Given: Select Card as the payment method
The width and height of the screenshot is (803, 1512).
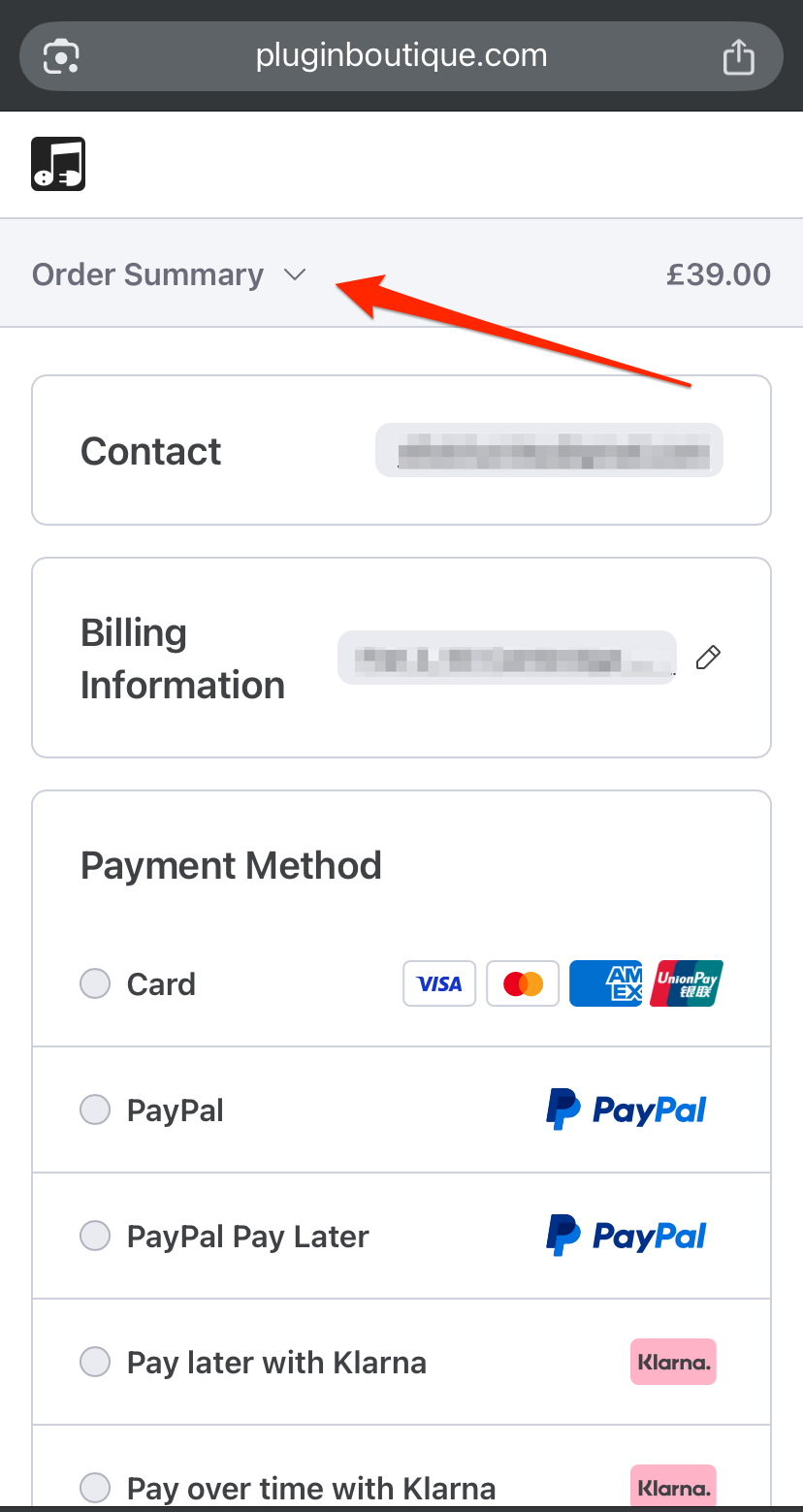Looking at the screenshot, I should coord(95,984).
